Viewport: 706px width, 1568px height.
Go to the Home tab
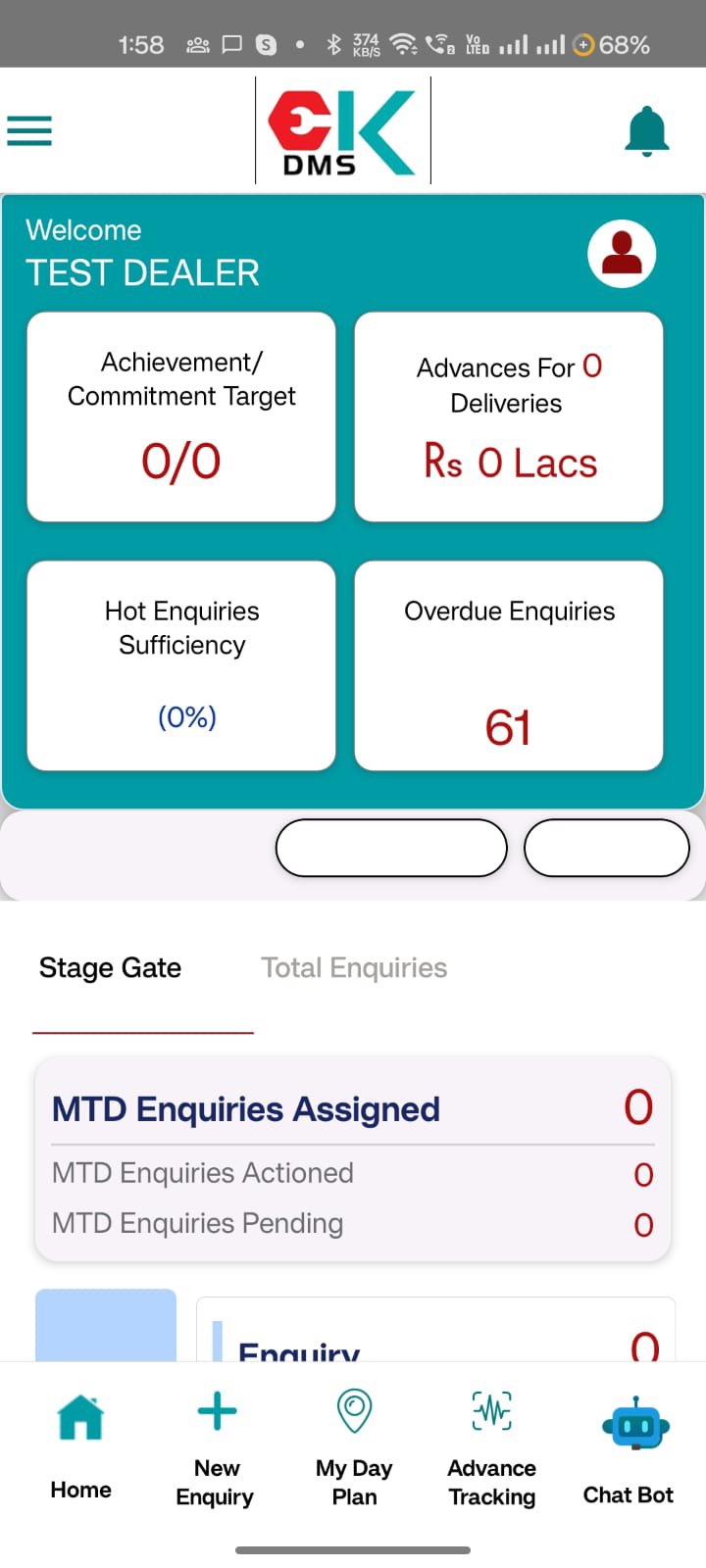click(80, 1445)
